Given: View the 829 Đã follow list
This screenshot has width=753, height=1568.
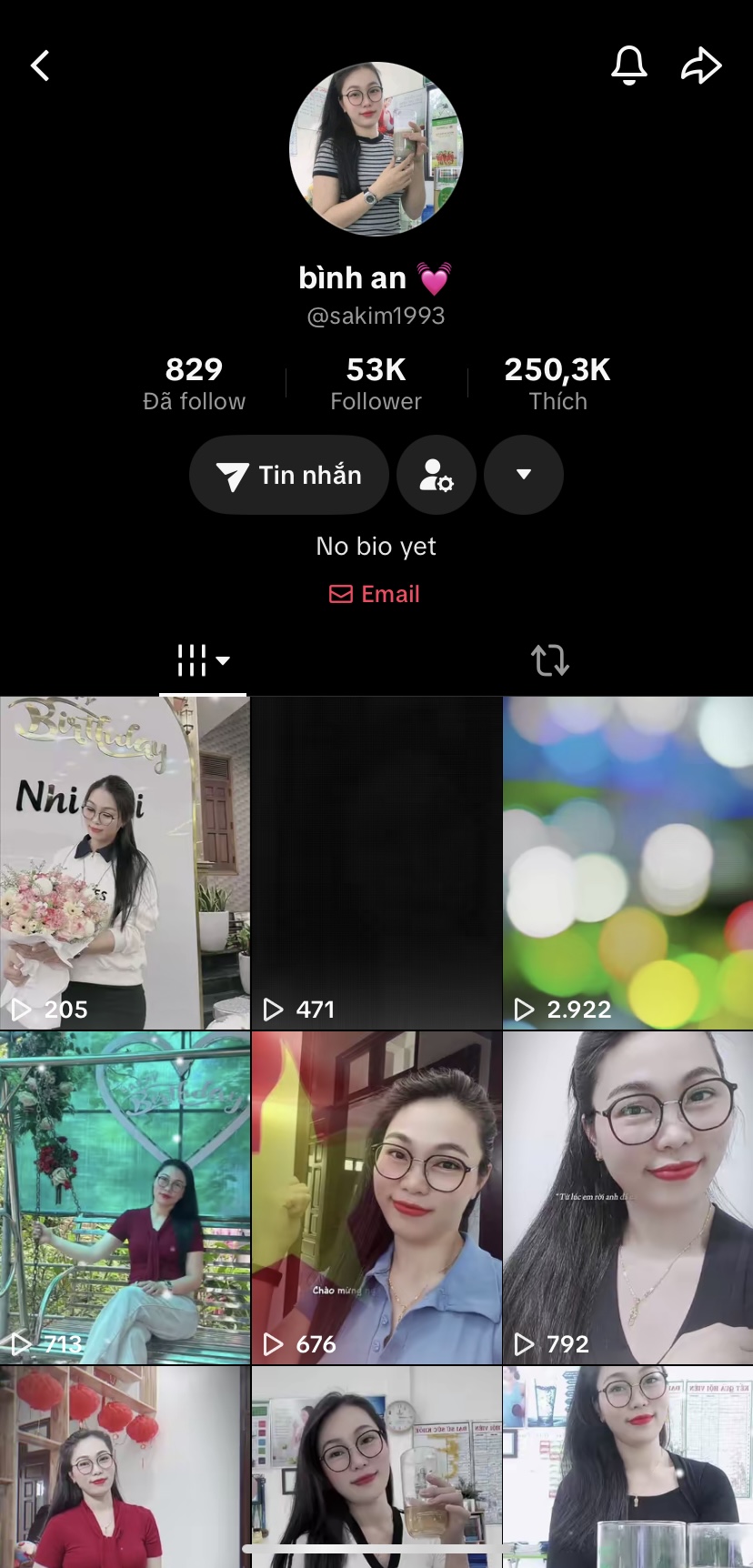Looking at the screenshot, I should click(x=194, y=383).
